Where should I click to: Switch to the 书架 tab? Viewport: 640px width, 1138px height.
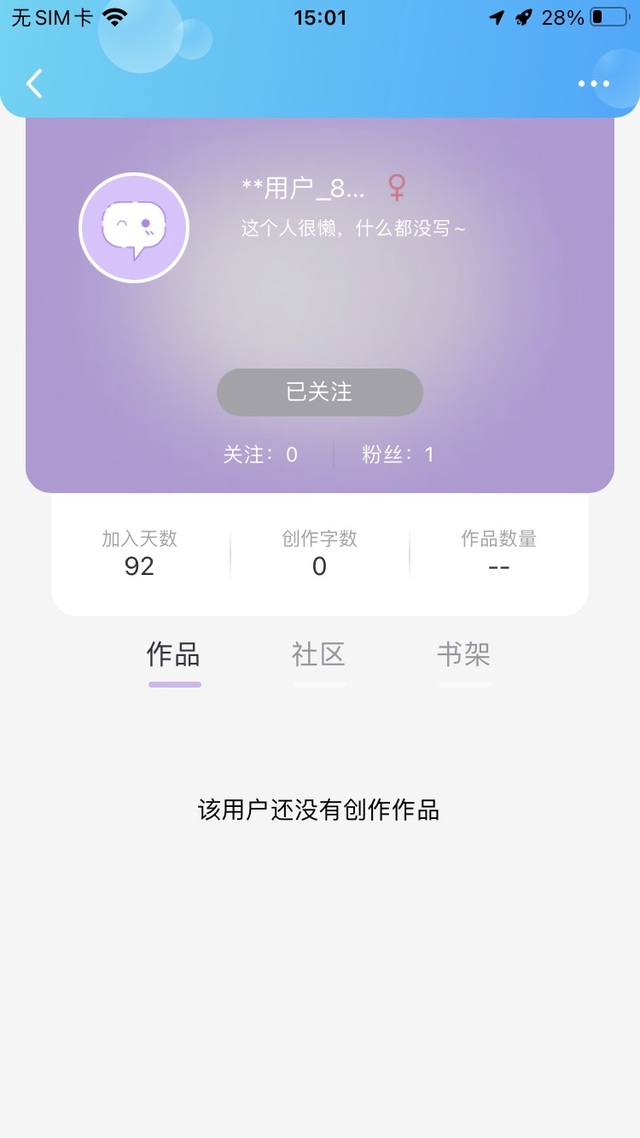464,655
